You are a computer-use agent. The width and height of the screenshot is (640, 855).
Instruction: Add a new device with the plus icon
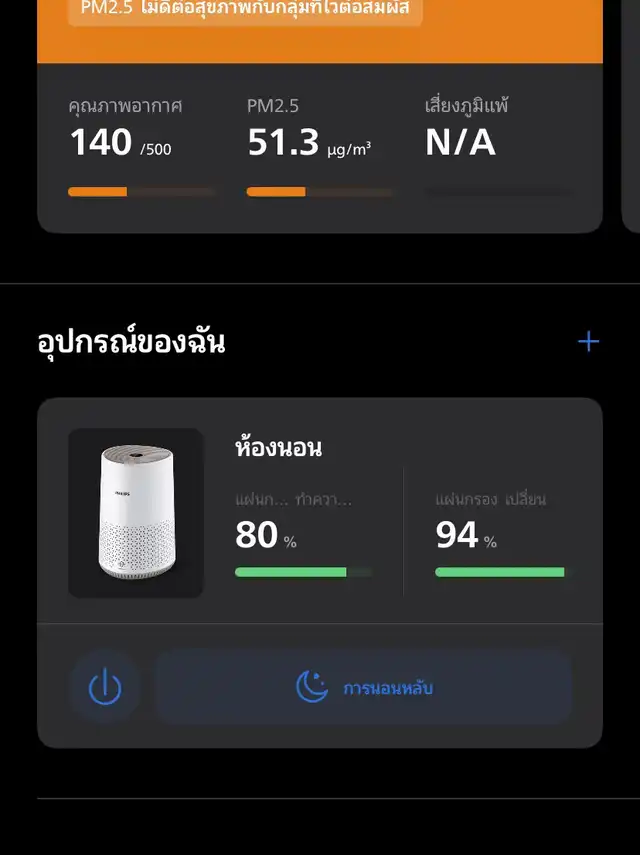(x=588, y=342)
